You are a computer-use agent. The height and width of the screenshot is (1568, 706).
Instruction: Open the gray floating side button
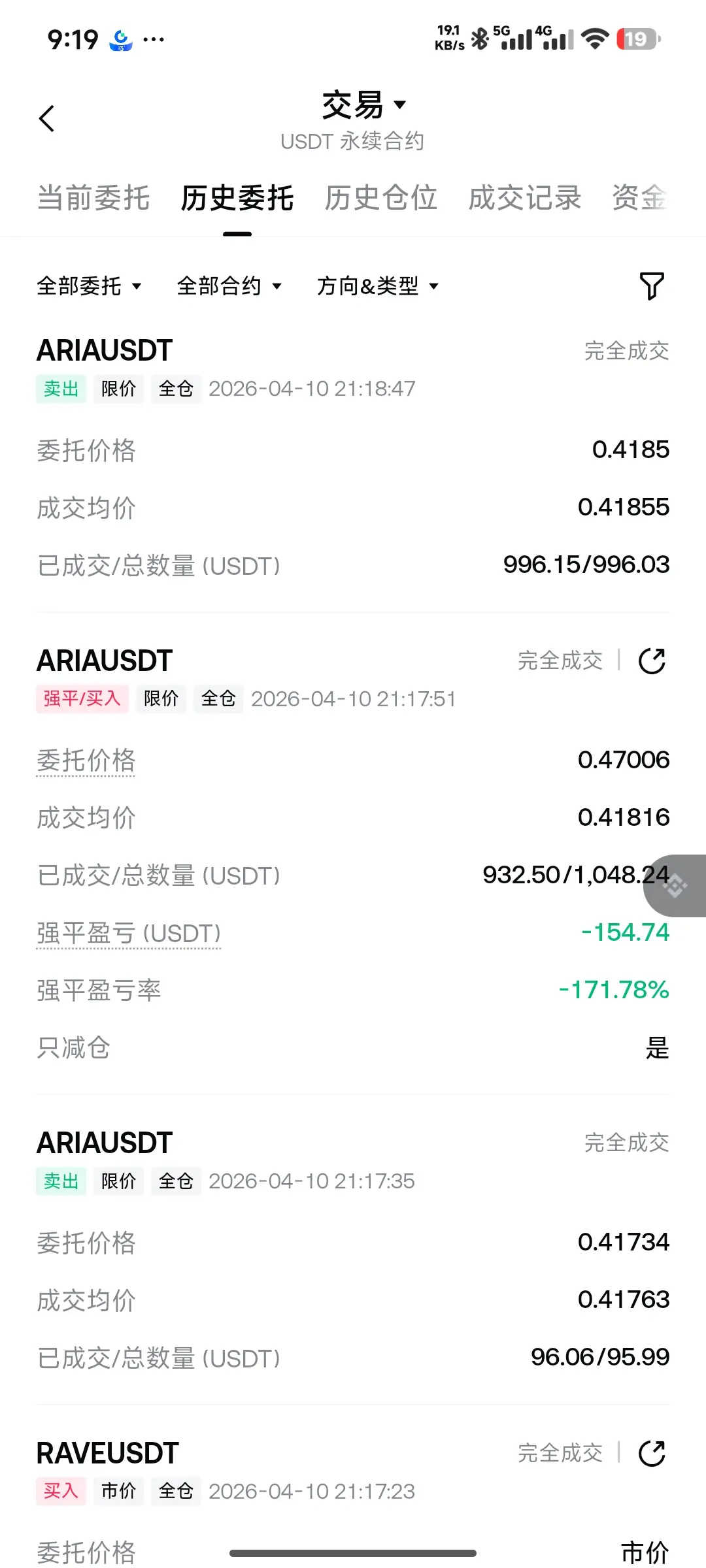tap(676, 886)
